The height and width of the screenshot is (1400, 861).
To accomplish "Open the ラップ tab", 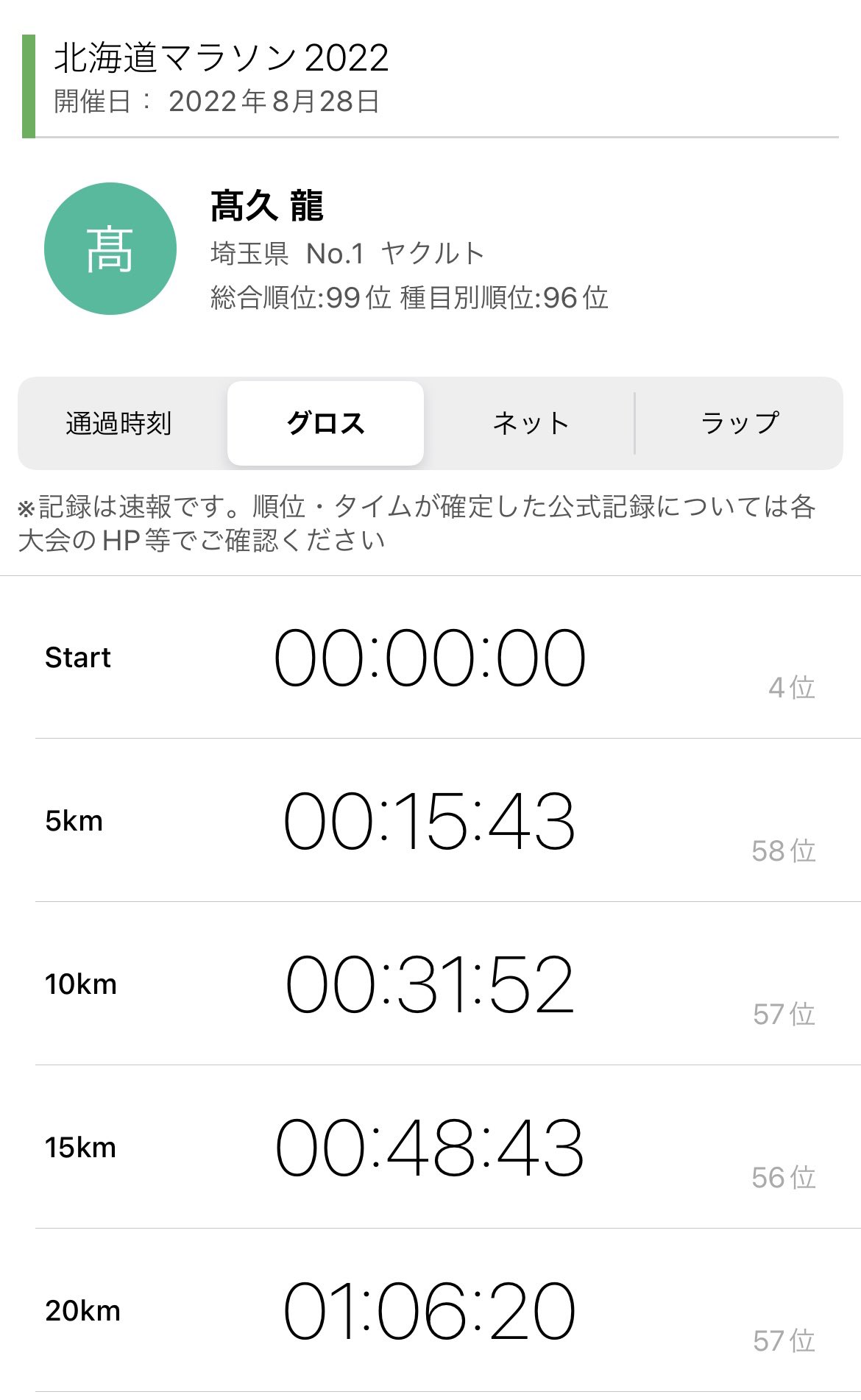I will pos(739,423).
